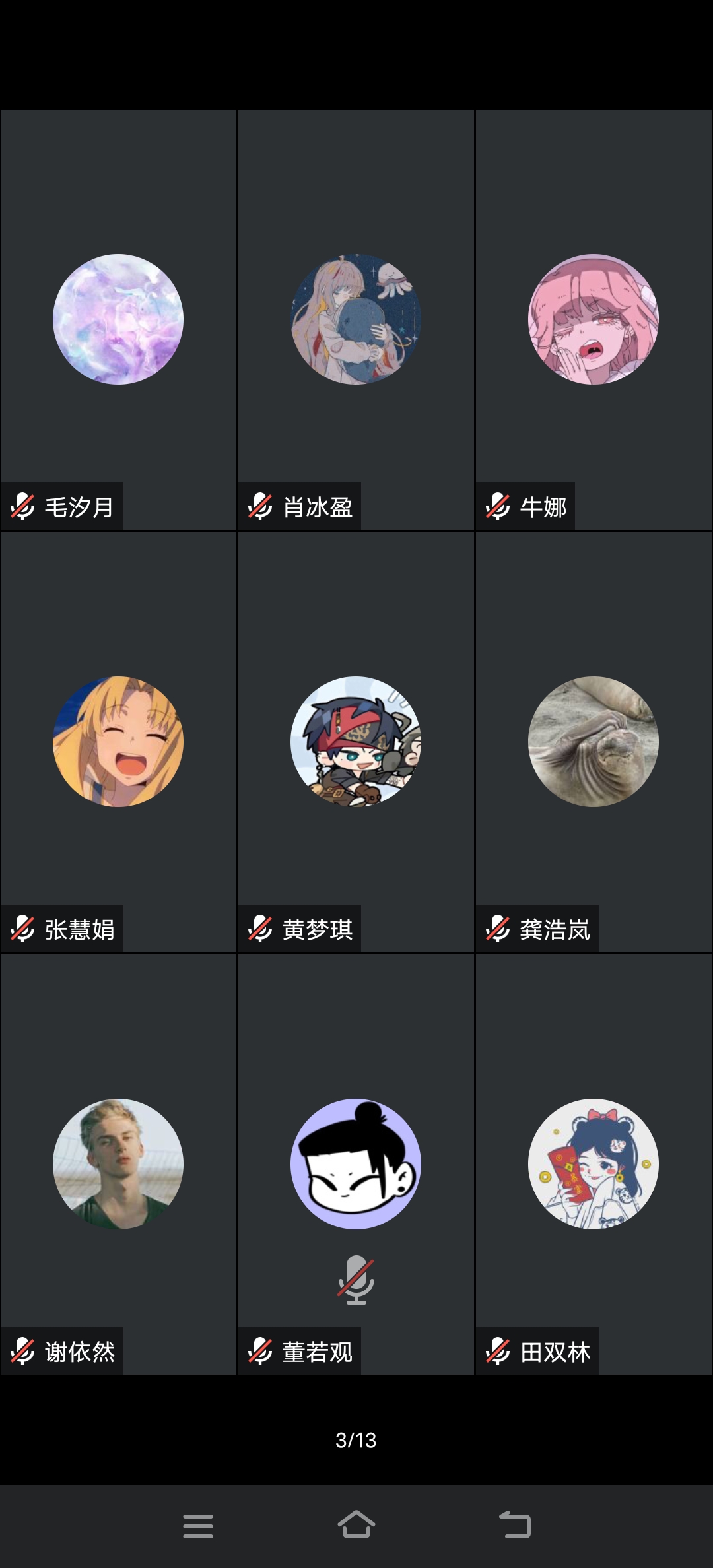
Task: Select participant tile 黄梦琪
Action: coord(356,742)
